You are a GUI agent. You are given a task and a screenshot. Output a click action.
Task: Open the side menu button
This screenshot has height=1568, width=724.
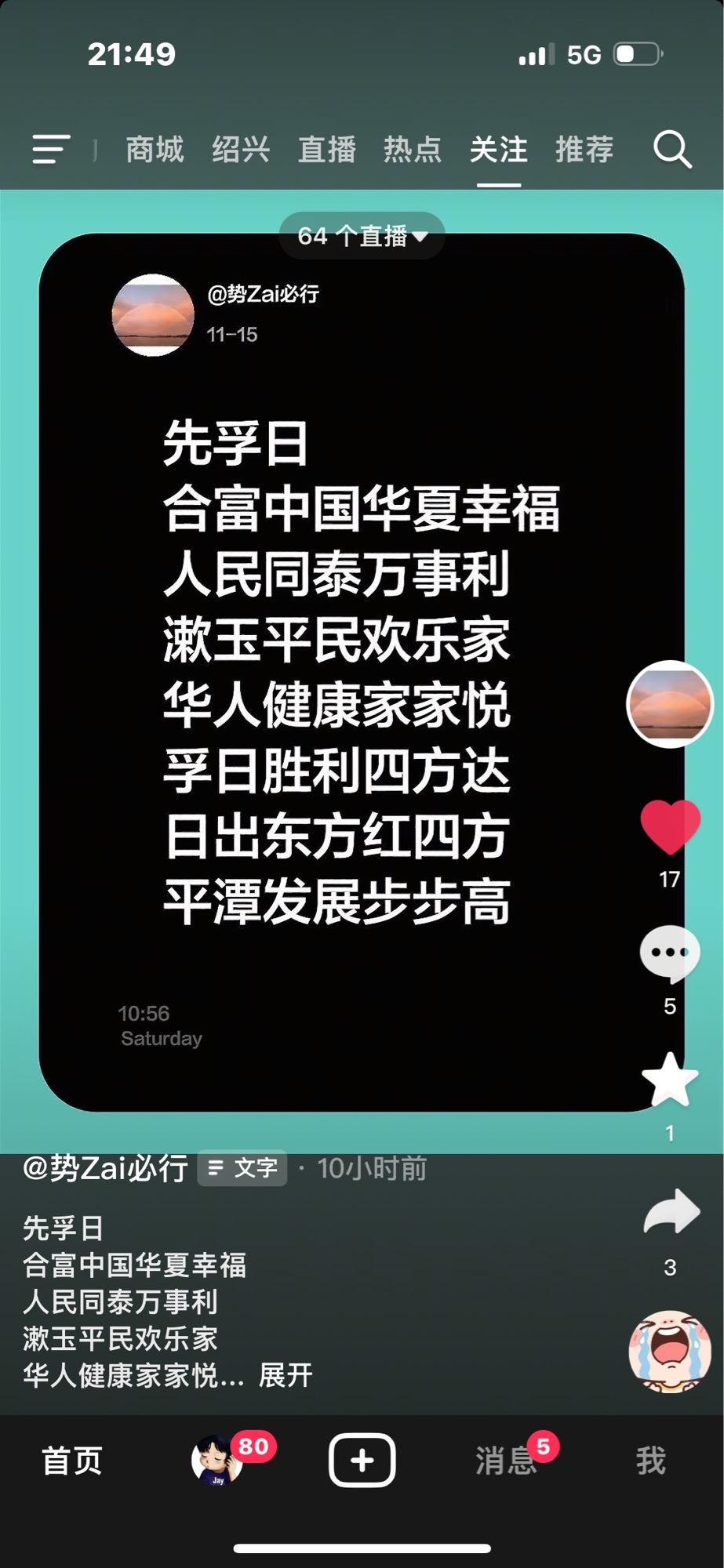pos(51,149)
